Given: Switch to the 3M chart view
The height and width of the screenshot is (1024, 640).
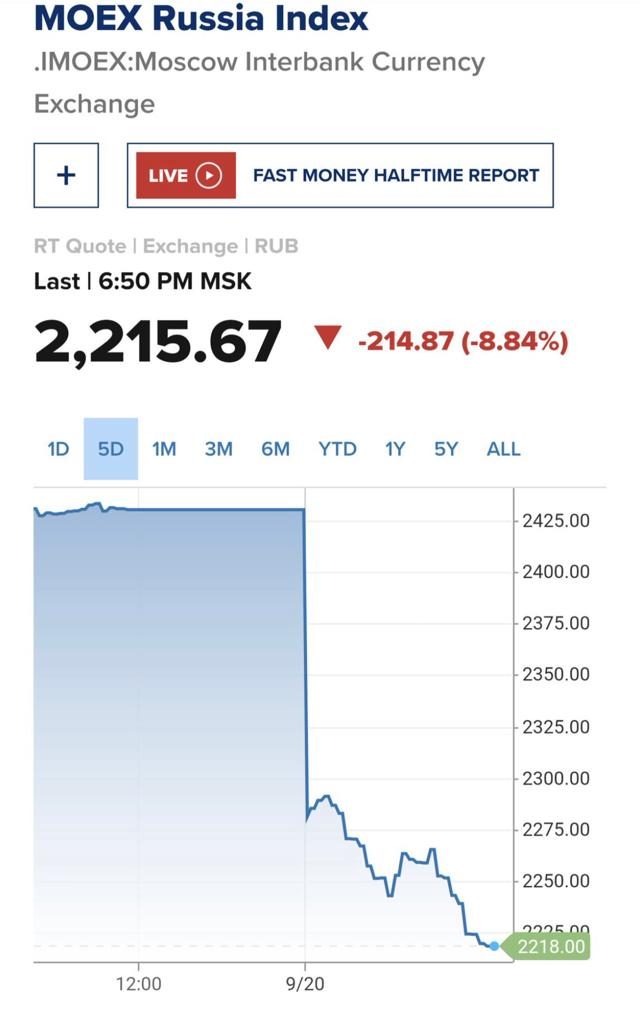Looking at the screenshot, I should point(218,449).
